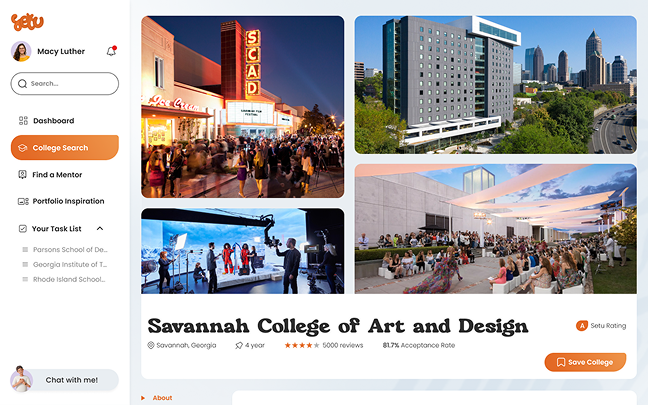Save College to your list

(x=585, y=362)
